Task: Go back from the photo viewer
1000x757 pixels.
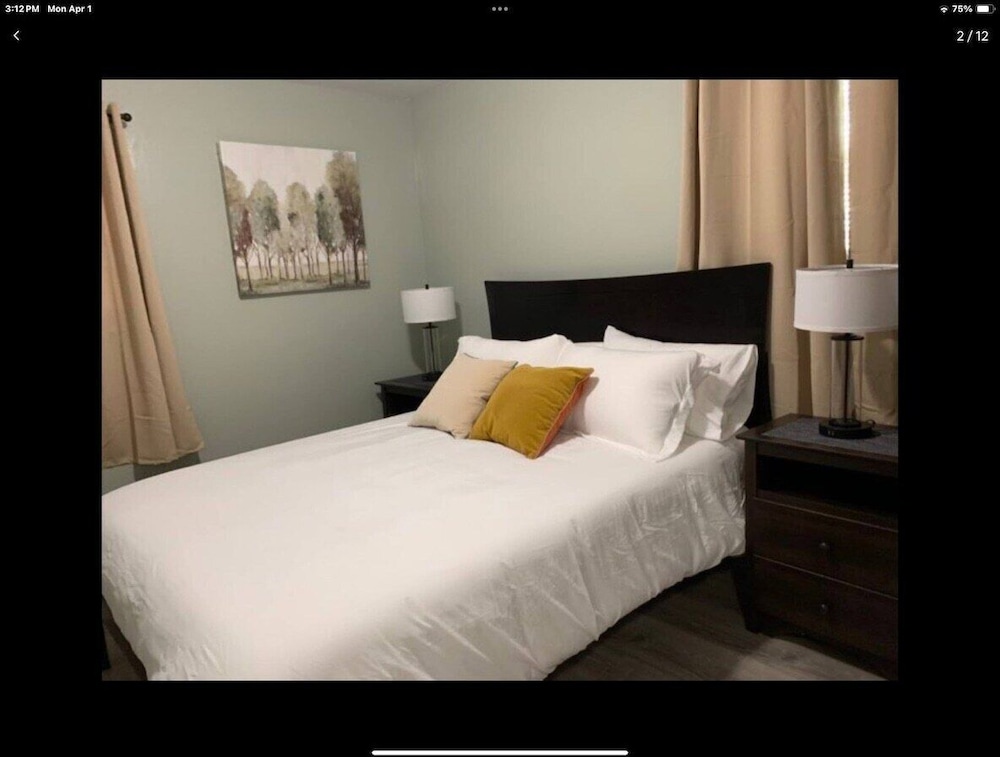Action: coord(16,36)
